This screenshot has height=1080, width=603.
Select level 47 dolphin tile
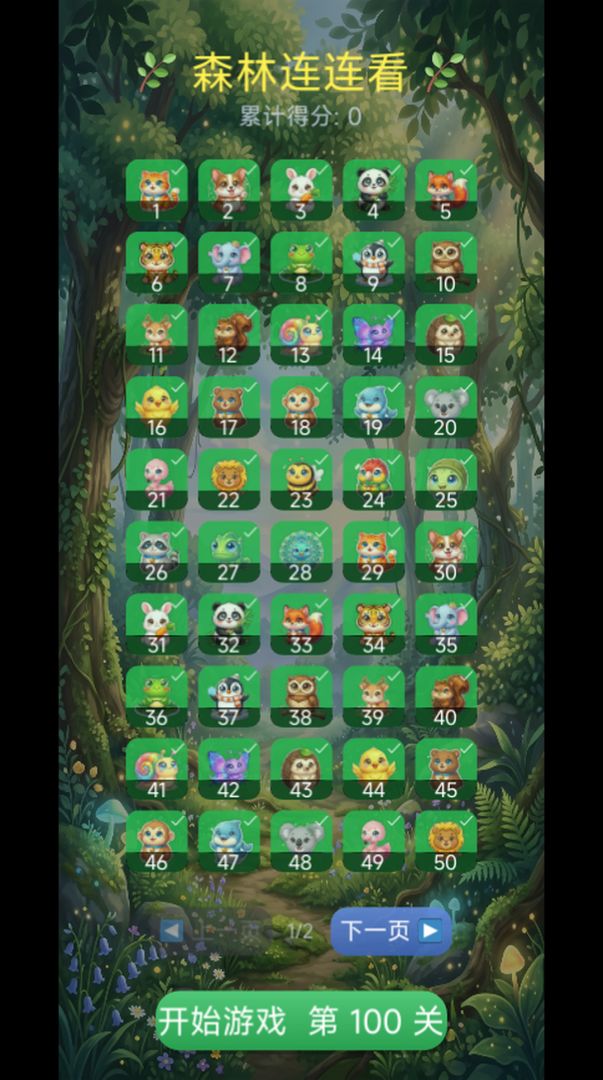(229, 841)
